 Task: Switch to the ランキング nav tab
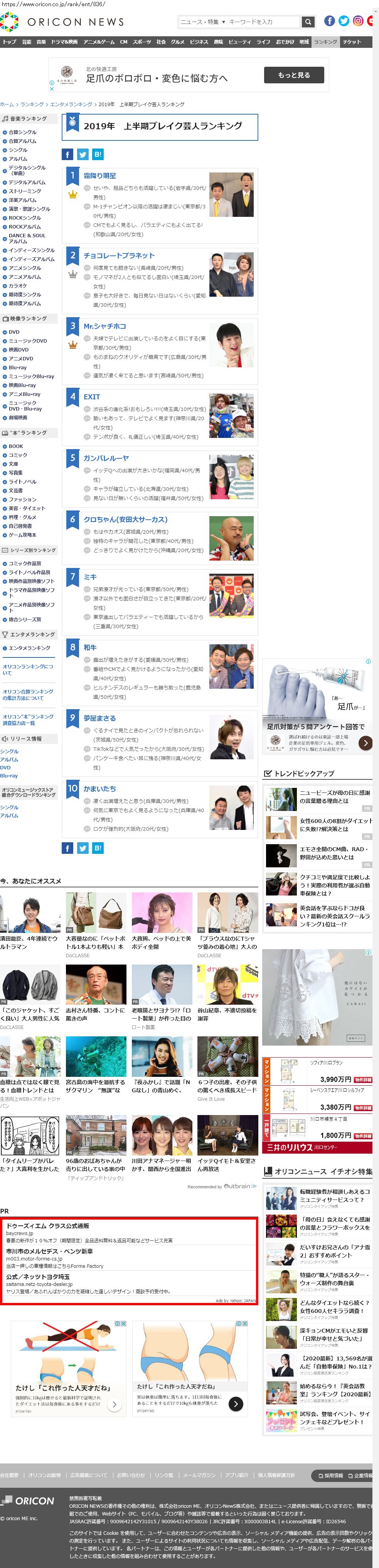(325, 42)
